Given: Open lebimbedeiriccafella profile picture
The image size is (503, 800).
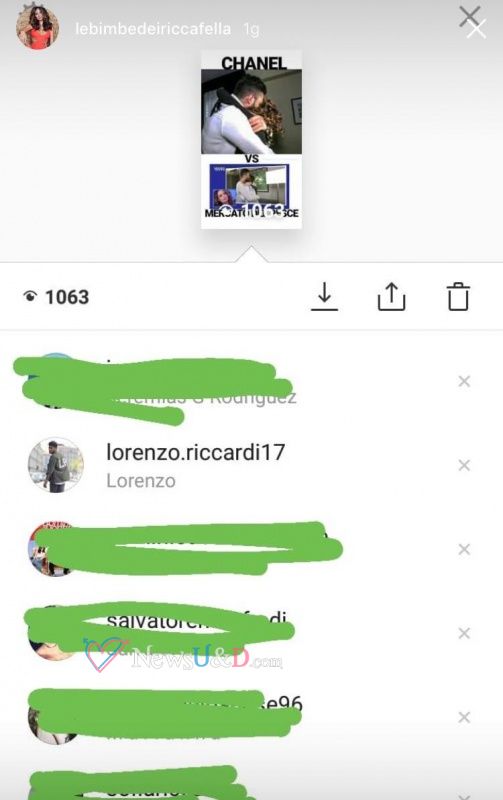Looking at the screenshot, I should (37, 29).
